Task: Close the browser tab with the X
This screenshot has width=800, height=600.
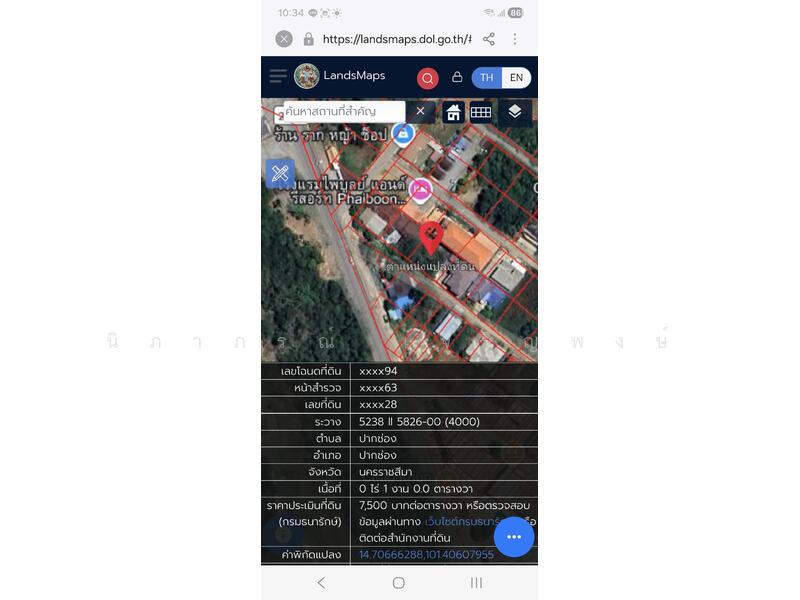Action: 284,39
